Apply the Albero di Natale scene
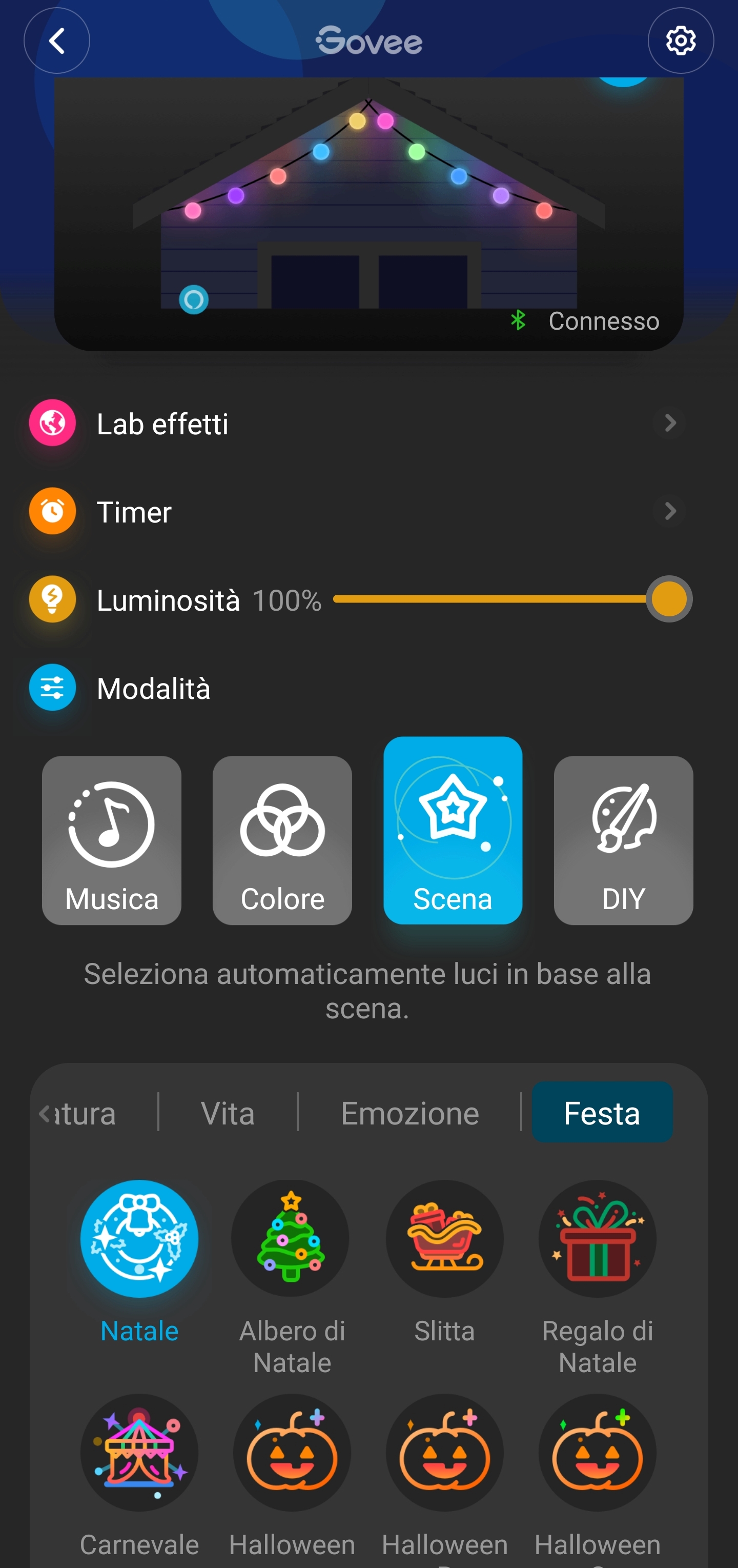 coord(292,1239)
